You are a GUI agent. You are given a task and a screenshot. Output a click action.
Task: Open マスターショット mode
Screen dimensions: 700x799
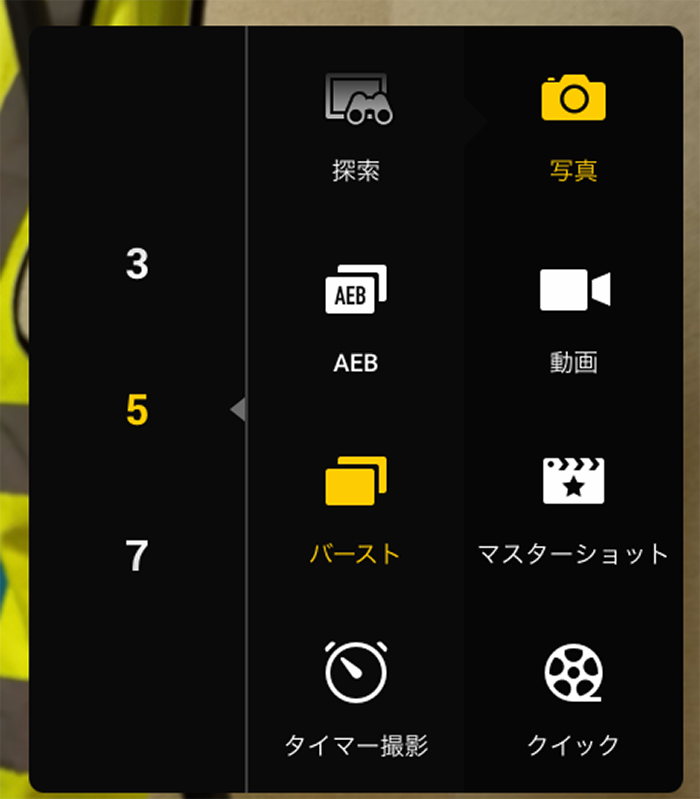pyautogui.click(x=573, y=505)
